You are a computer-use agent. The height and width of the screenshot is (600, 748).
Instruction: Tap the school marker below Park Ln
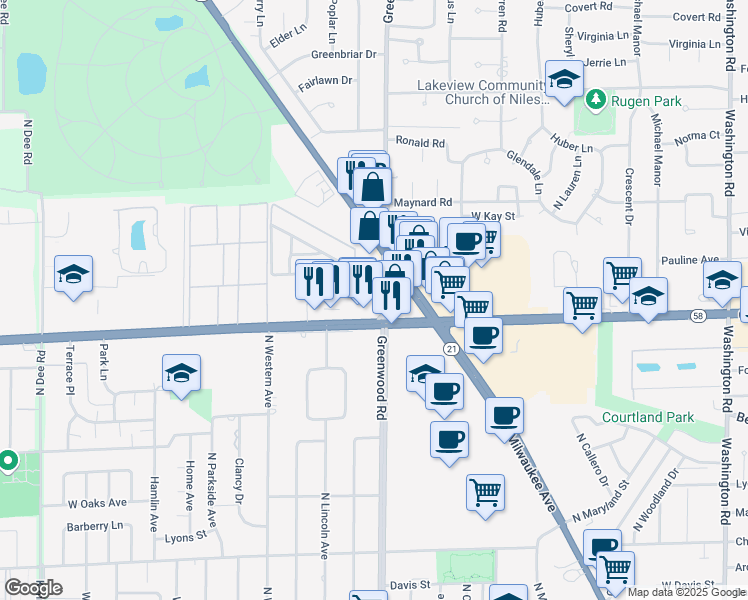click(x=181, y=373)
